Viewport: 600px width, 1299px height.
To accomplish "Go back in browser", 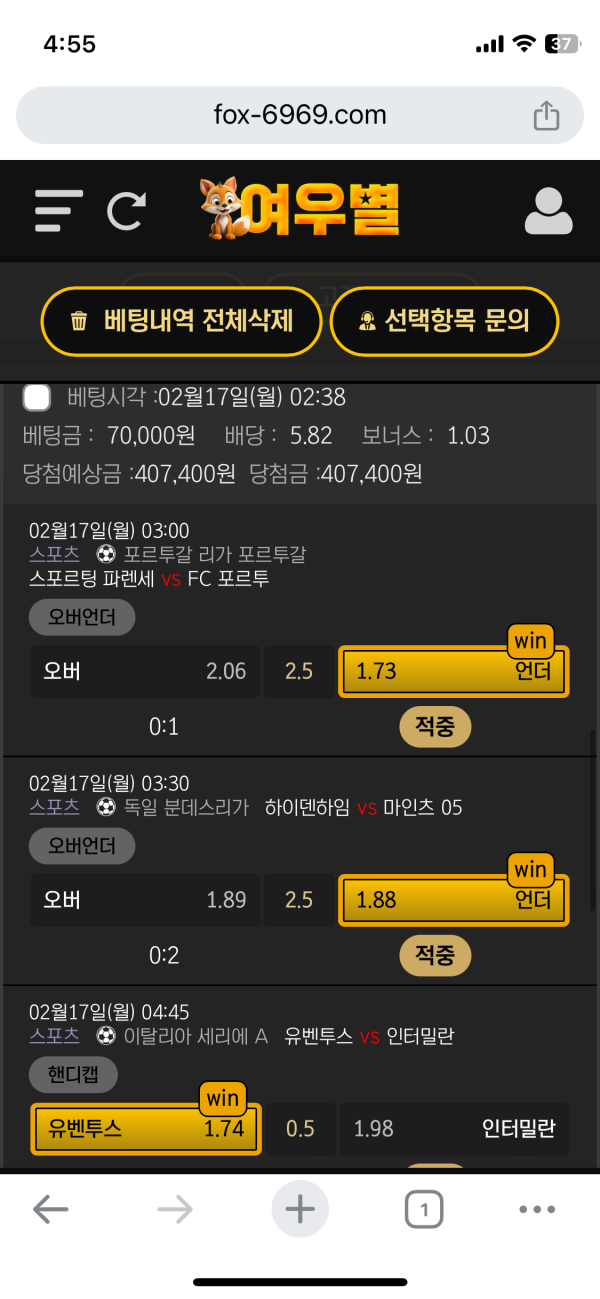I will (50, 1210).
